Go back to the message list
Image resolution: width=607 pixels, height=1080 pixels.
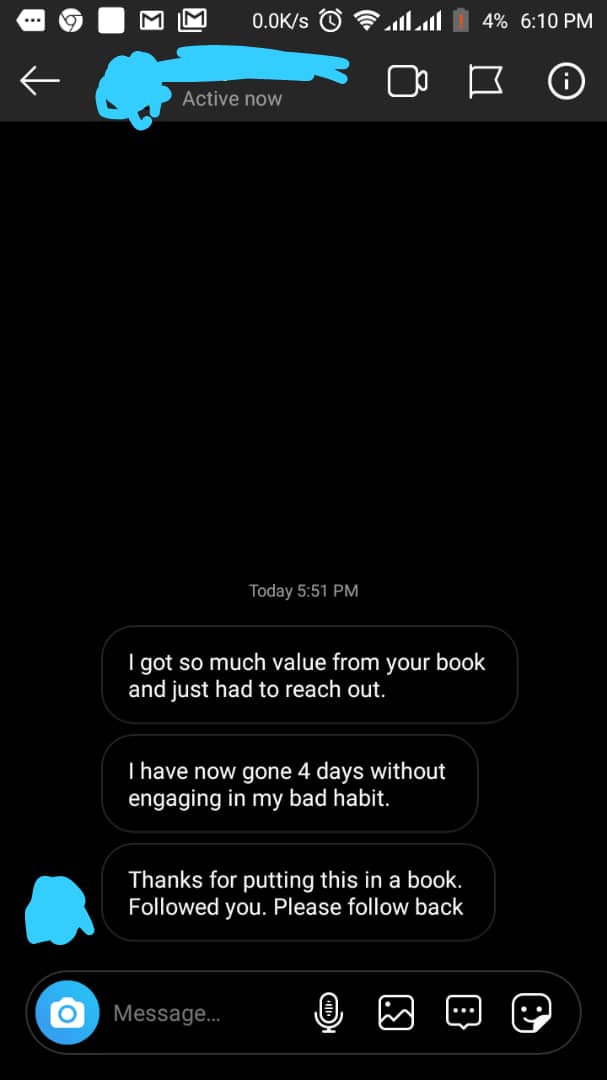tap(39, 81)
